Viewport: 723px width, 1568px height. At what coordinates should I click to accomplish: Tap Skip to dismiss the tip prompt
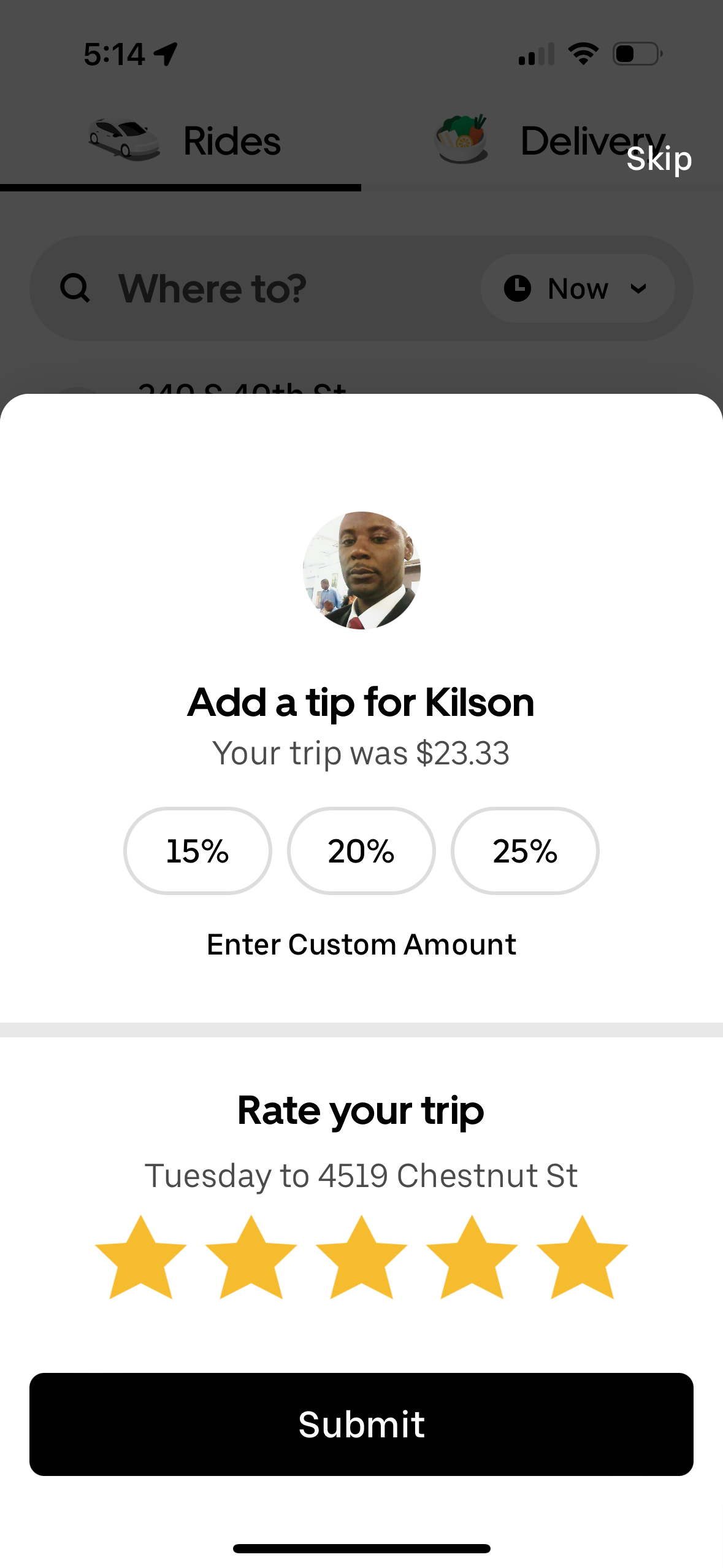point(659,158)
